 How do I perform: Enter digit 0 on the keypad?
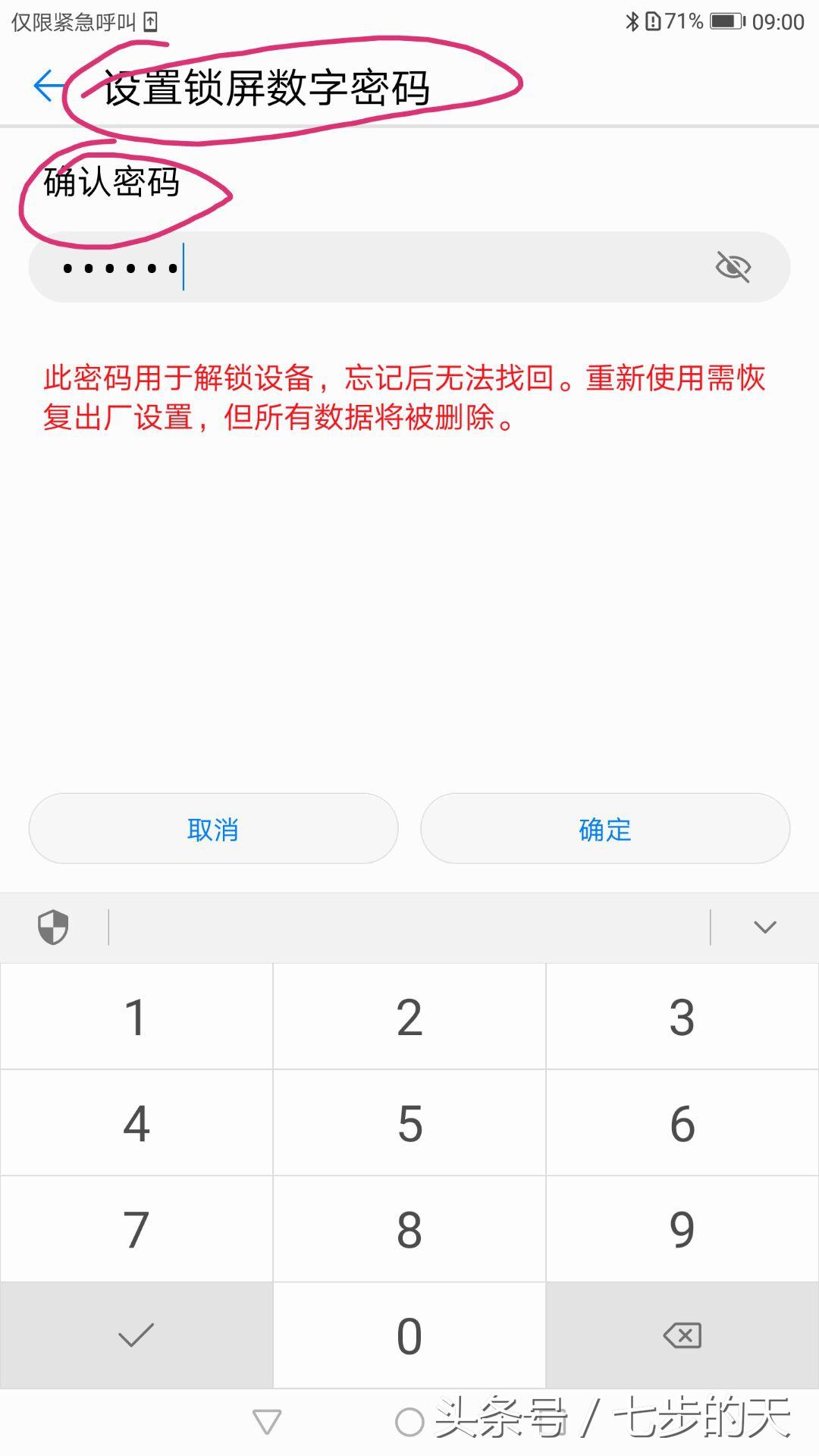409,1335
